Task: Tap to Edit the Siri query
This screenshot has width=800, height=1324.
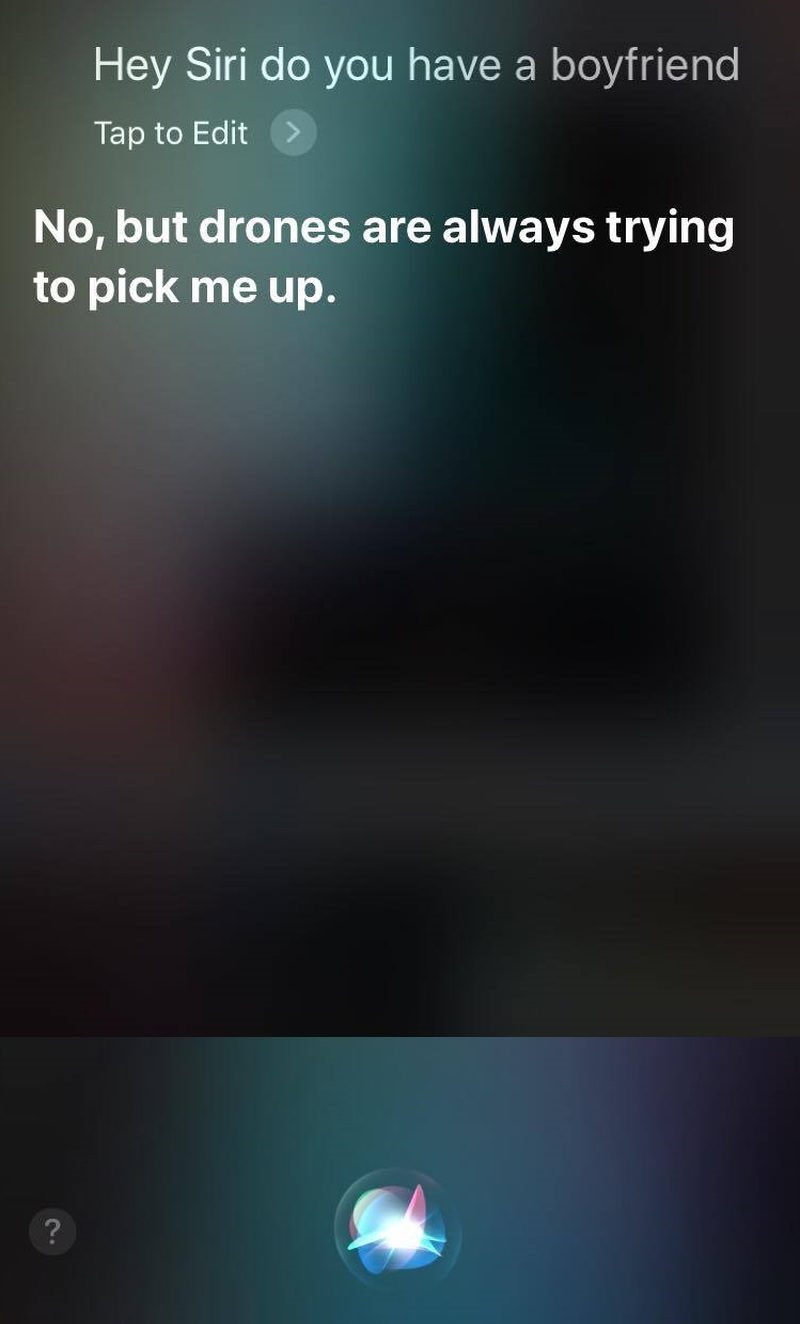Action: 205,133
